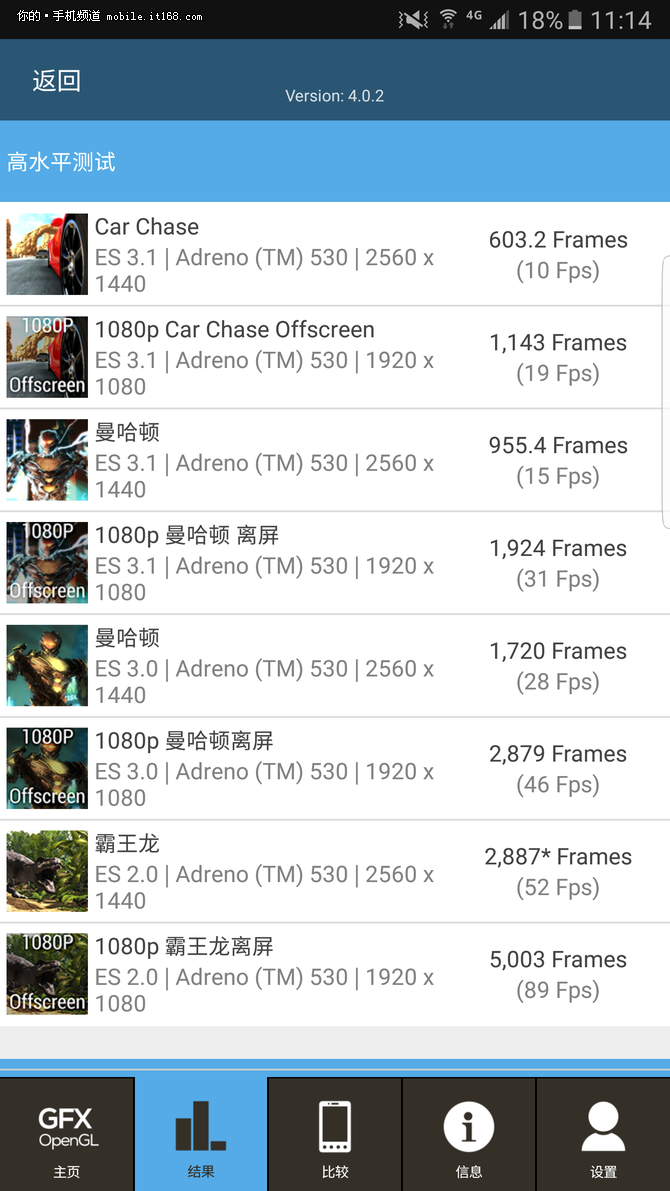The width and height of the screenshot is (670, 1191).
Task: Open the Car Chase test result
Action: (x=334, y=254)
